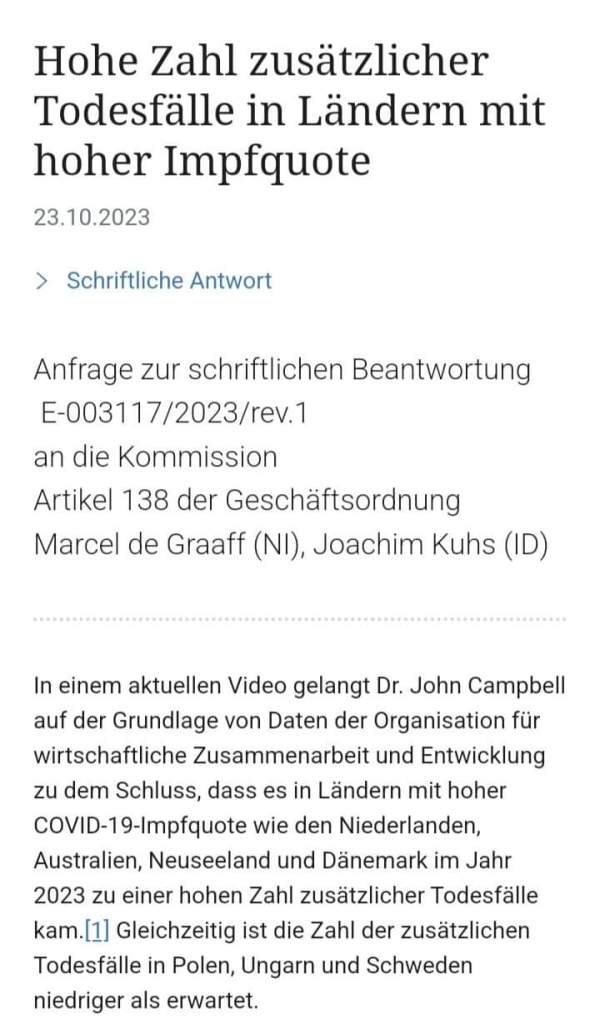Image resolution: width=600 pixels, height=1024 pixels.
Task: Open footnote reference [1]
Action: 96,932
